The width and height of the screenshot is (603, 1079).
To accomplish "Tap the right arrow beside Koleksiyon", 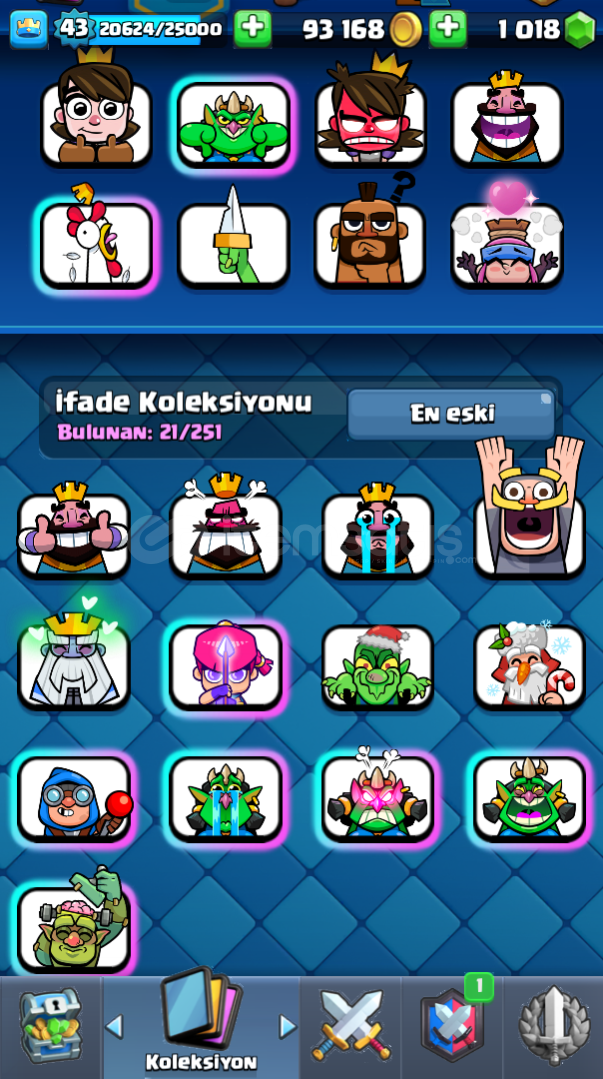I will [288, 1026].
